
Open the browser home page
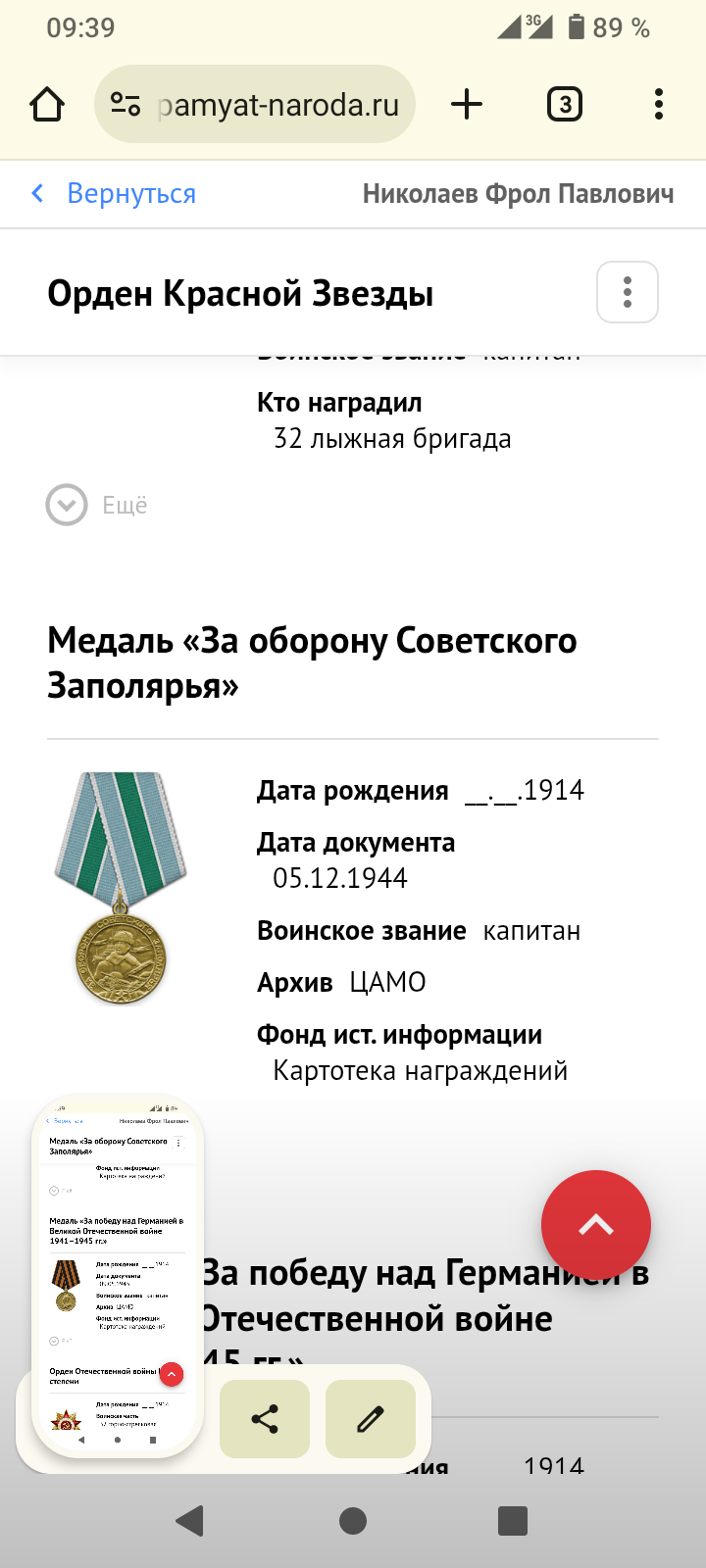point(47,104)
